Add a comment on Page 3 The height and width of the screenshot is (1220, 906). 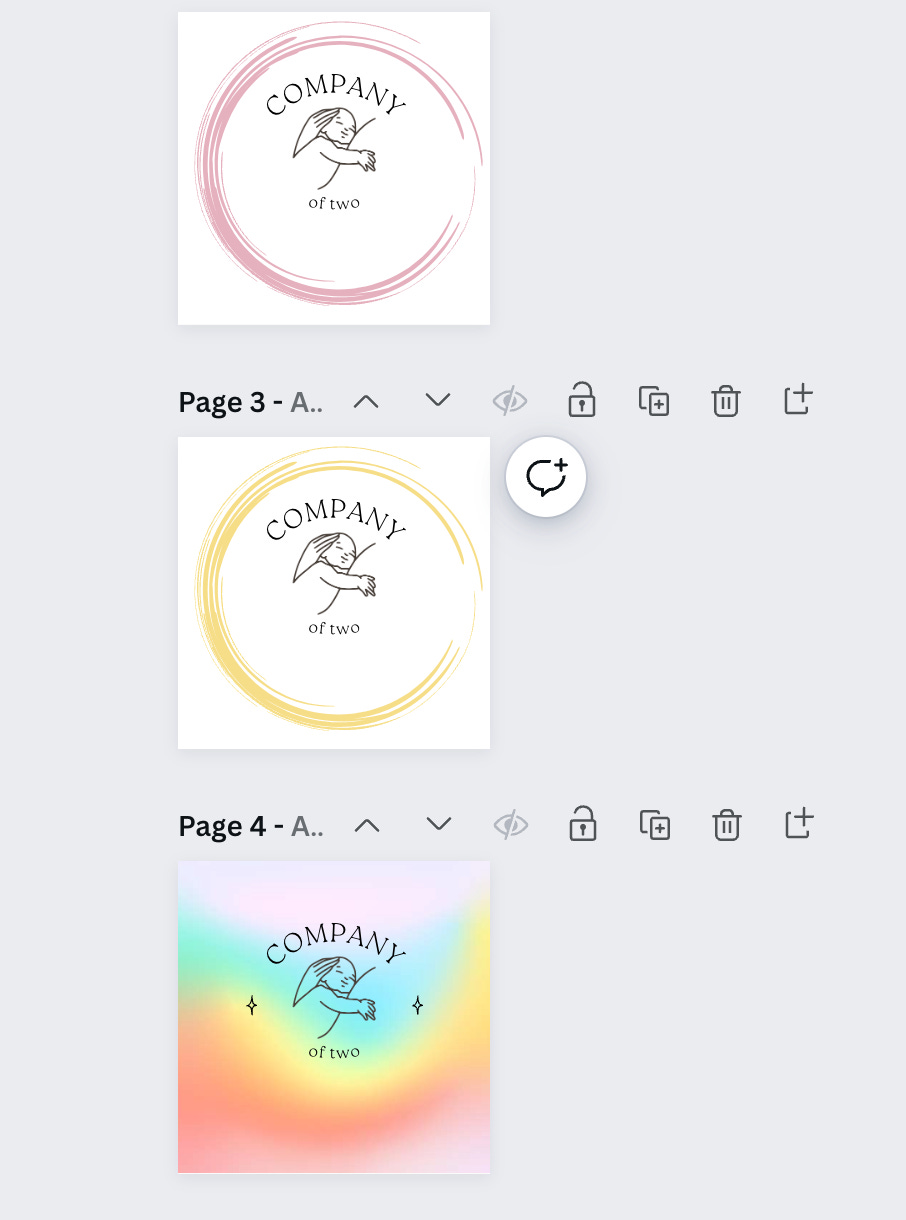tap(546, 477)
